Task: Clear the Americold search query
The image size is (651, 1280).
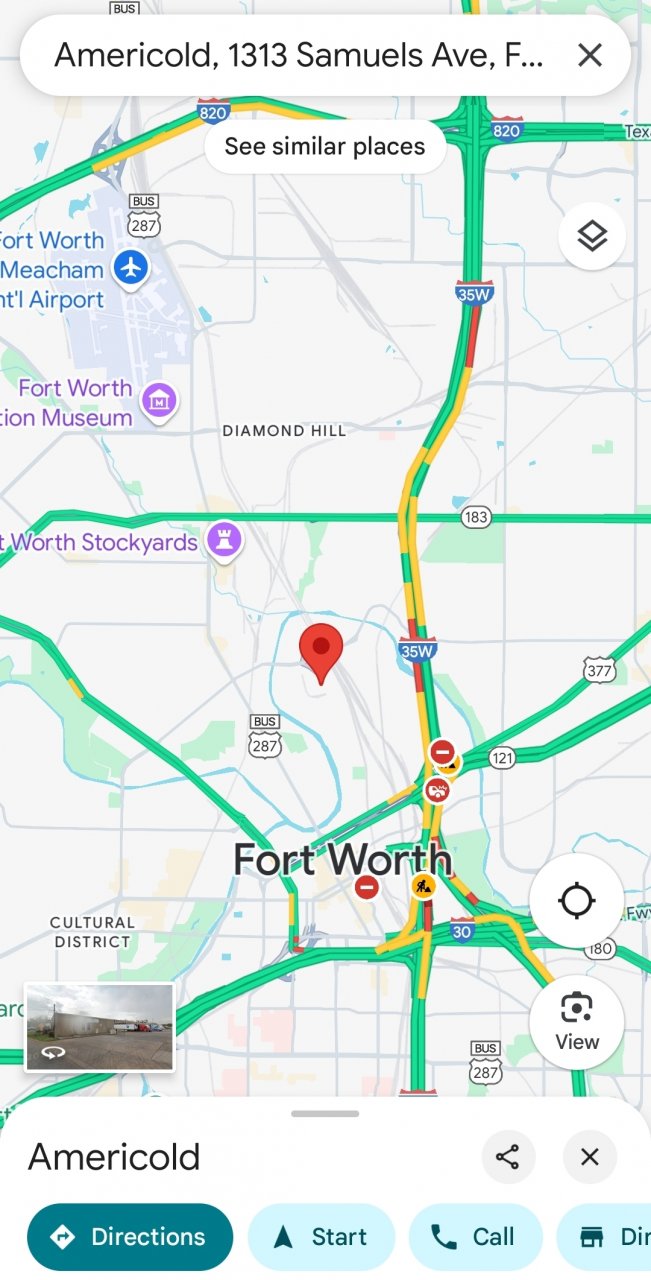Action: point(590,55)
